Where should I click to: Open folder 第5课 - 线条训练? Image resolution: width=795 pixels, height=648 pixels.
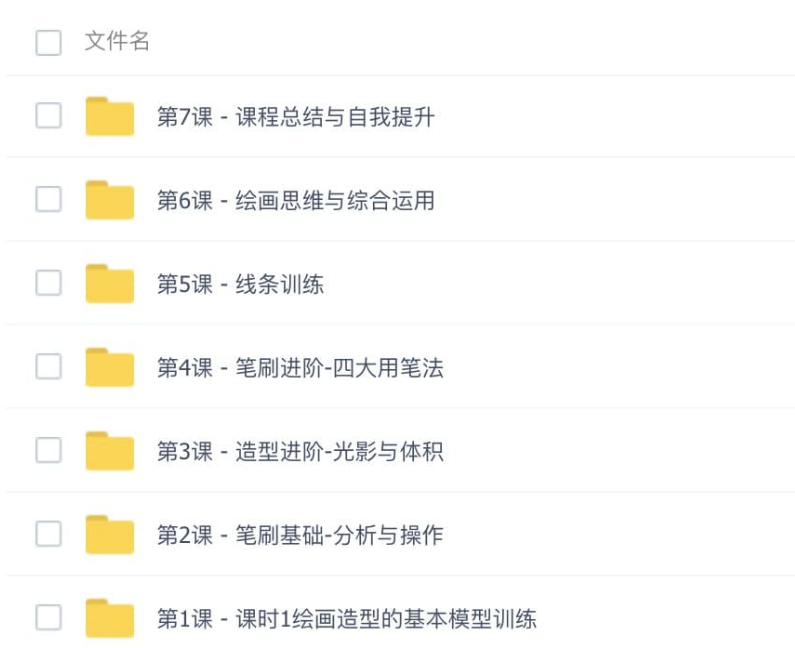(240, 284)
